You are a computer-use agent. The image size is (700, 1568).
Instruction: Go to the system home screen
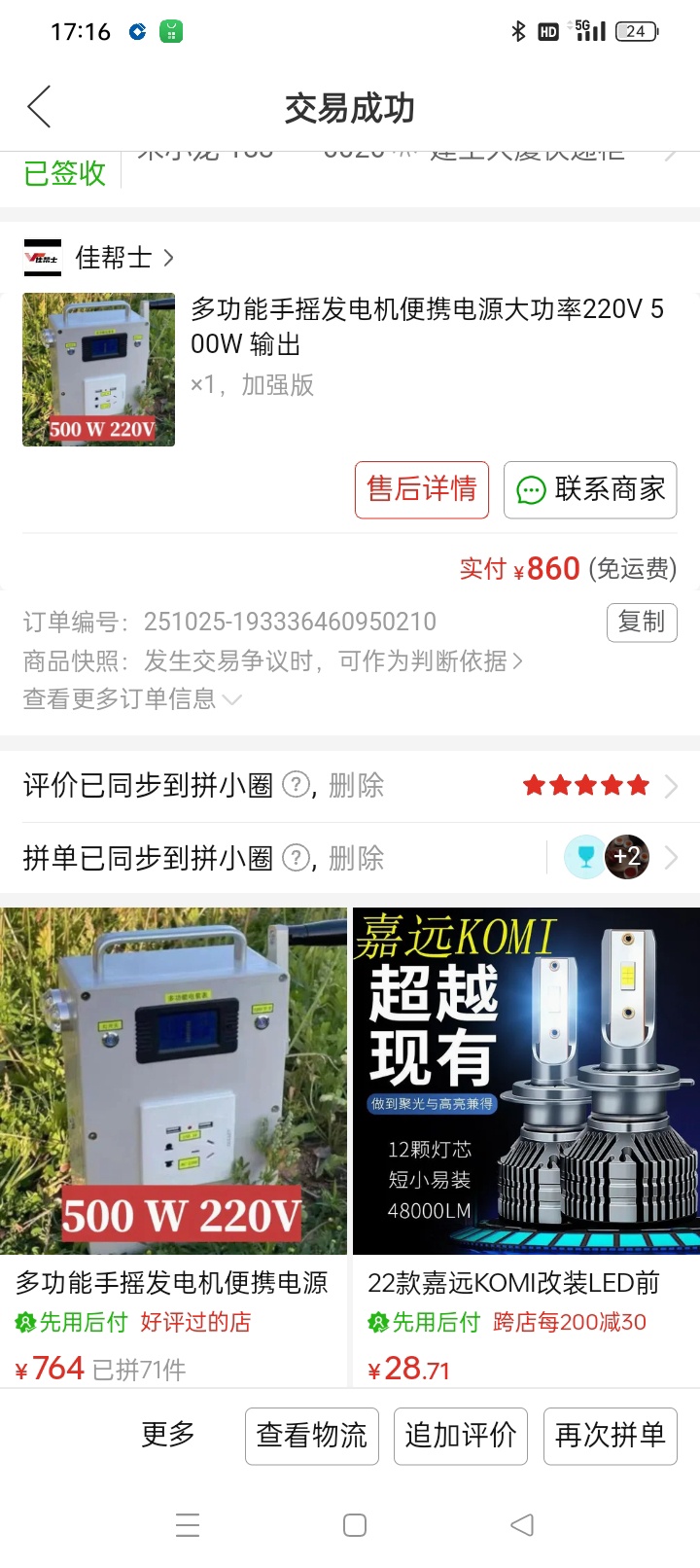click(355, 1525)
